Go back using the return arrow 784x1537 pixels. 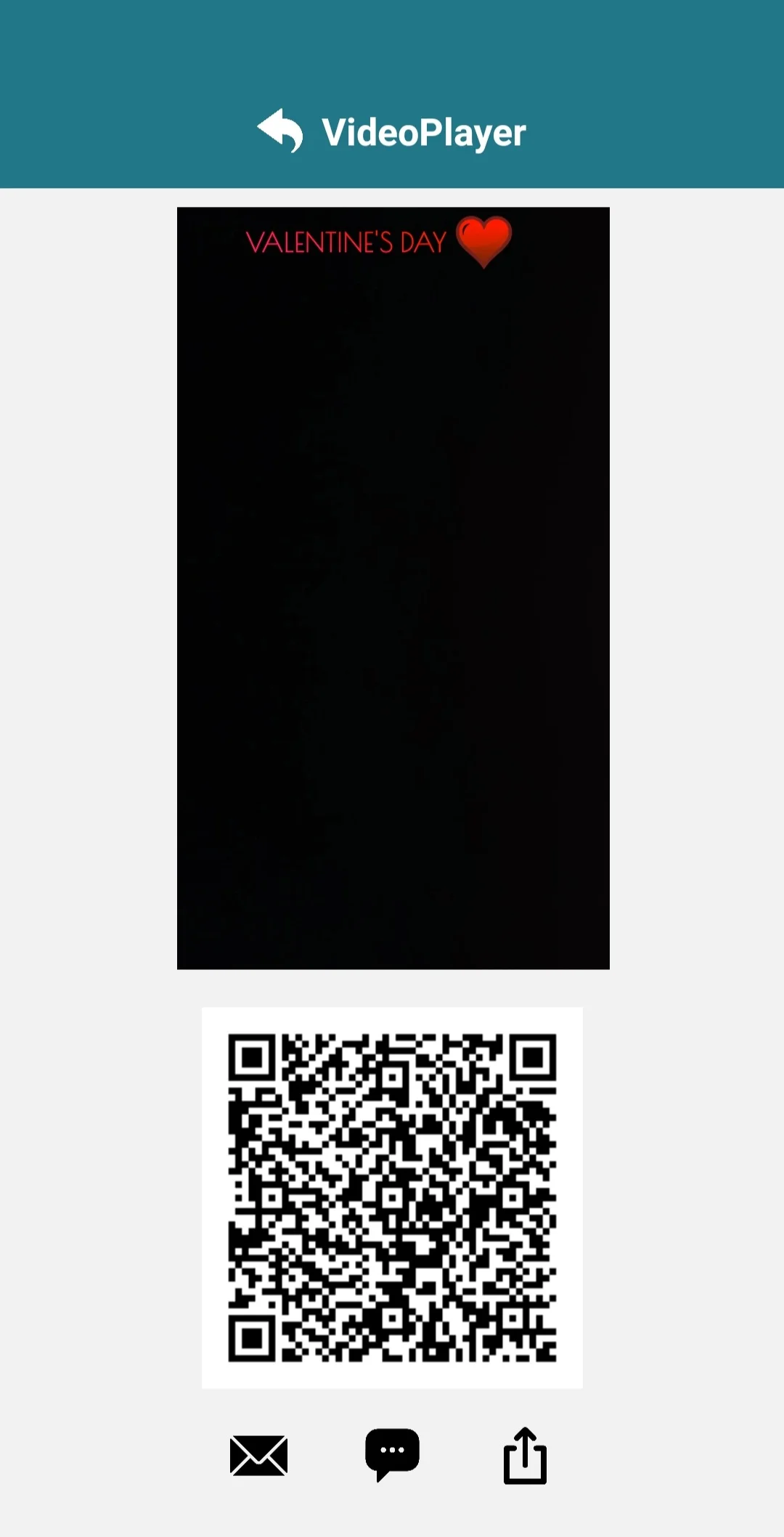coord(280,131)
